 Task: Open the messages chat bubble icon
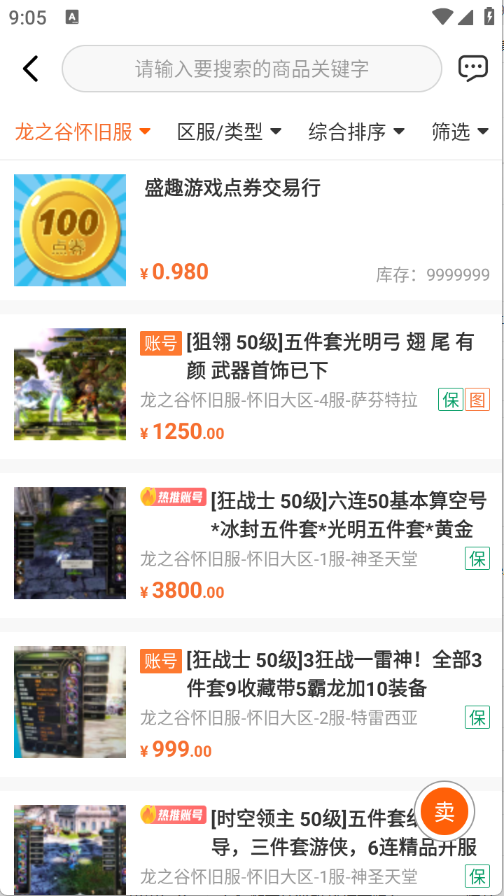473,69
